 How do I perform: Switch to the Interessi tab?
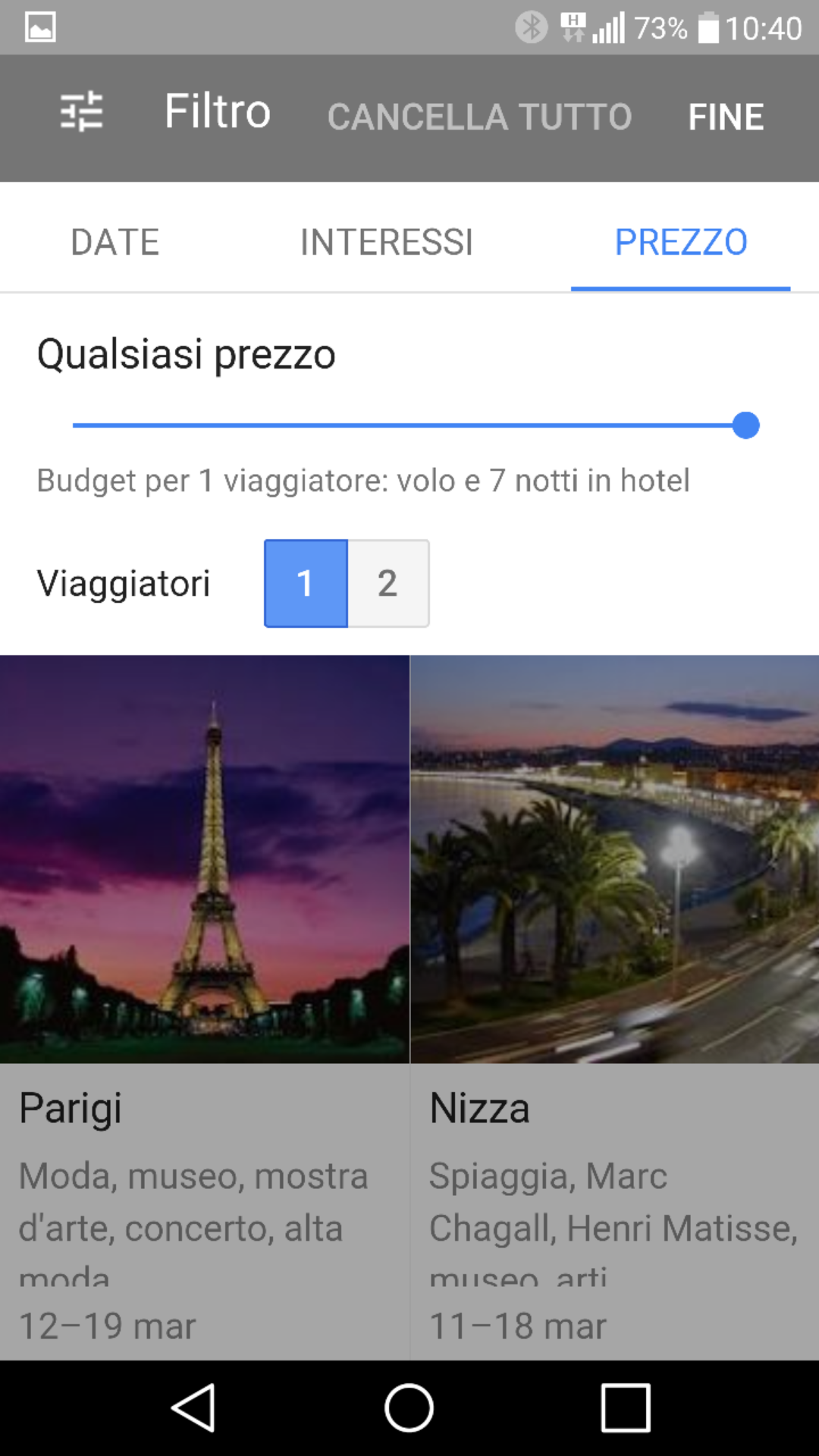coord(387,243)
